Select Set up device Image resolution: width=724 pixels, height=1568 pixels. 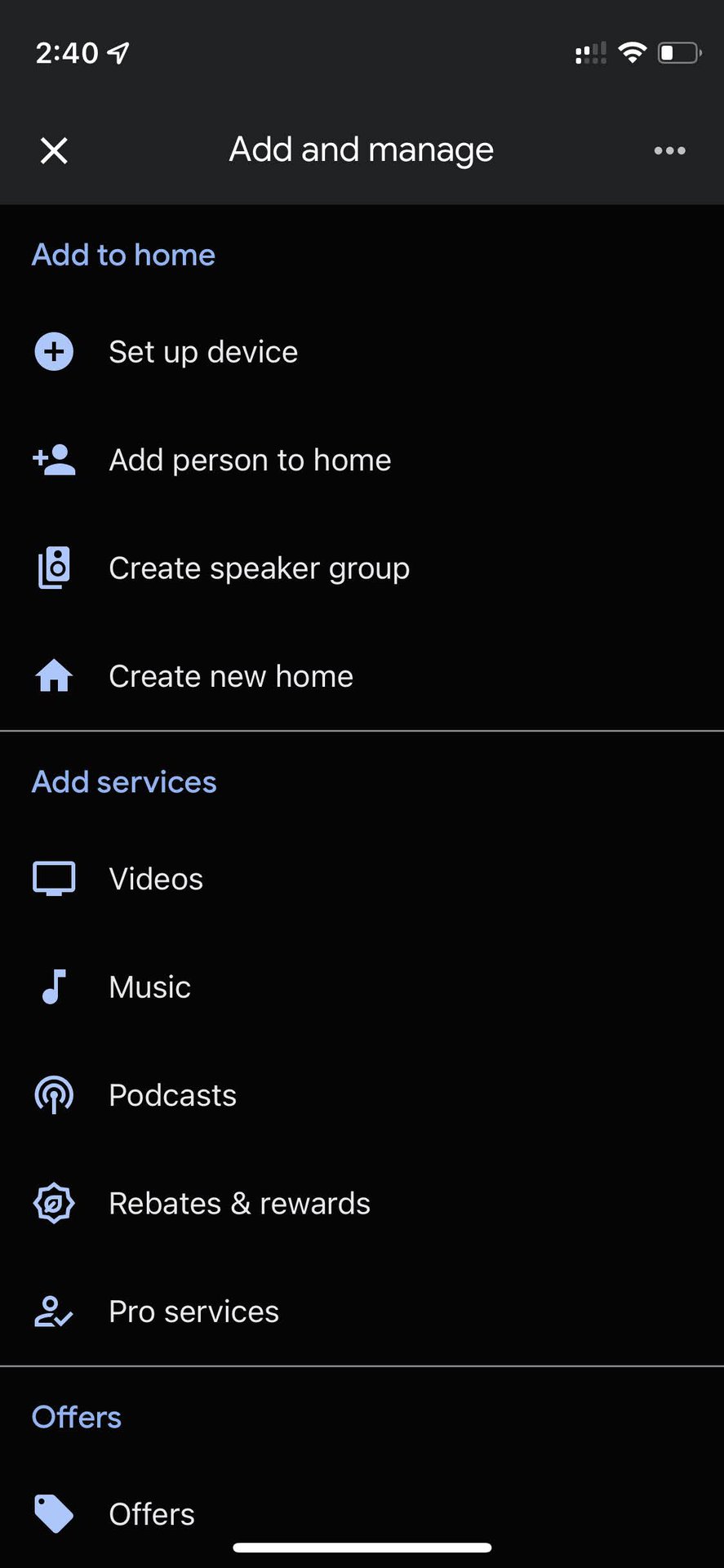tap(203, 352)
